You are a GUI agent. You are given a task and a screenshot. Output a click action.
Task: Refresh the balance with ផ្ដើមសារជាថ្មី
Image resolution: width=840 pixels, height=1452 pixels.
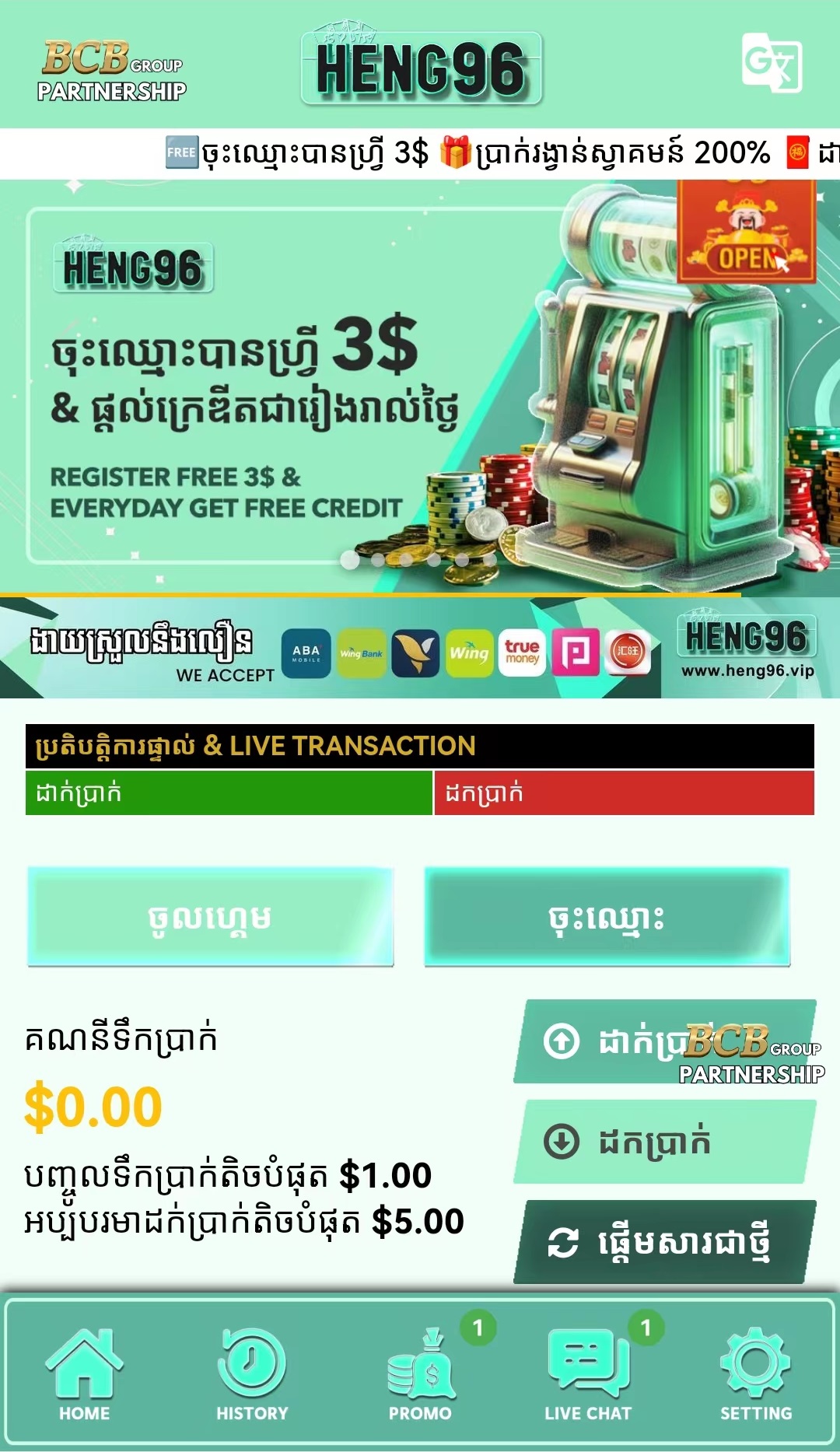click(x=665, y=1242)
